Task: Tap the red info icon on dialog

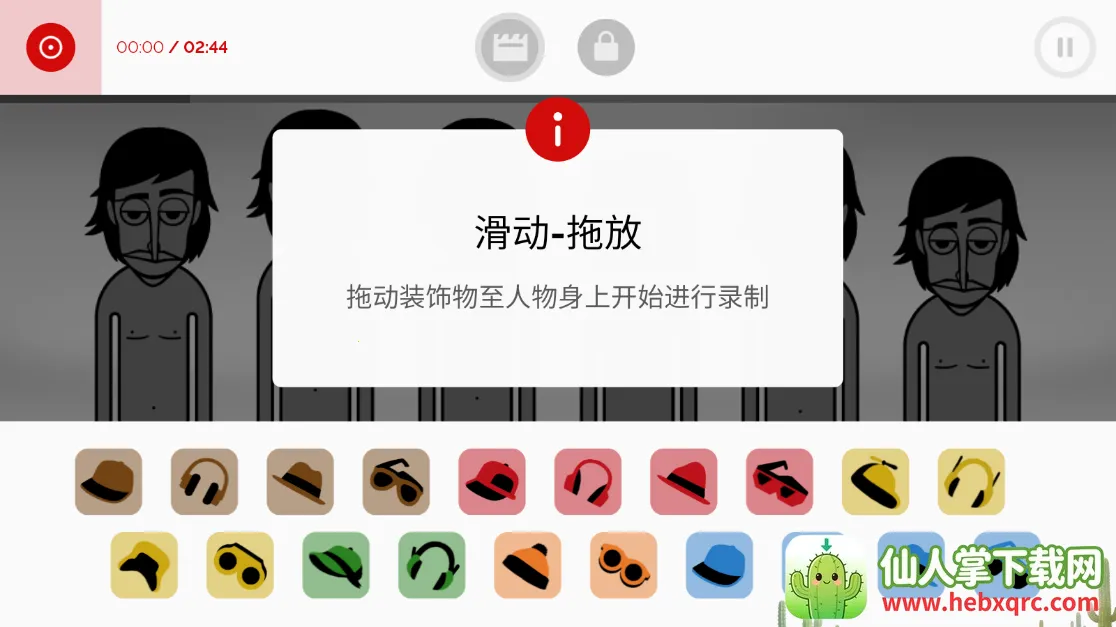Action: coord(558,129)
